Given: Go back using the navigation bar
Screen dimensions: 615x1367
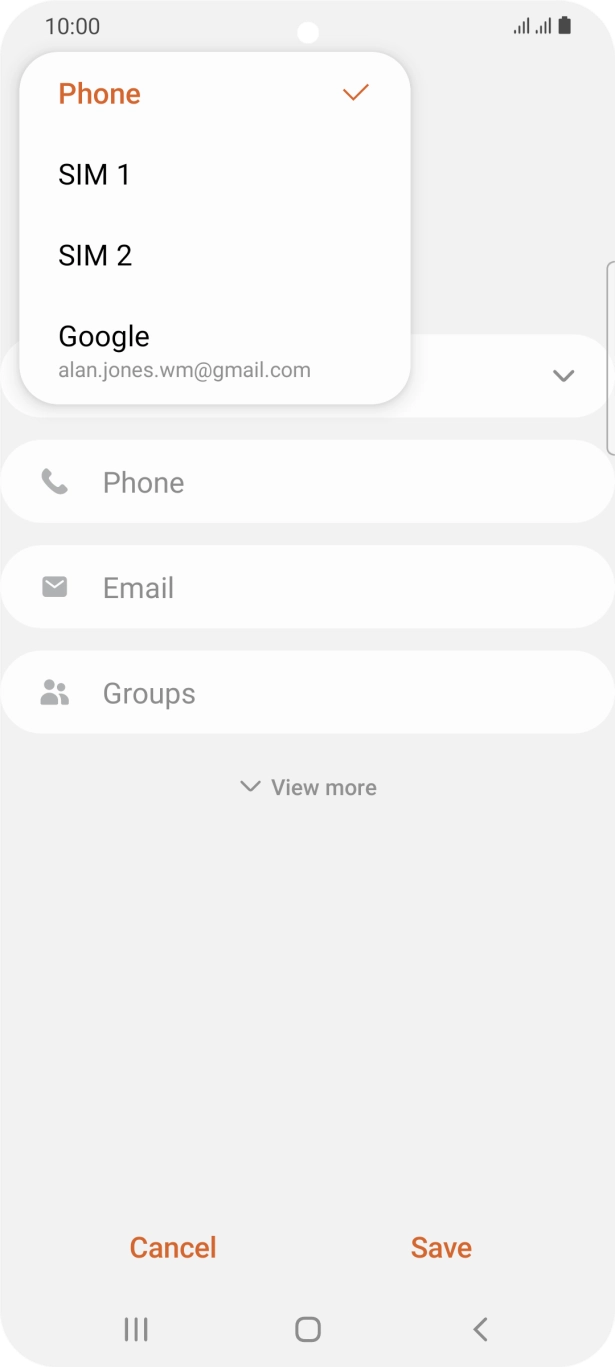Looking at the screenshot, I should click(480, 1329).
